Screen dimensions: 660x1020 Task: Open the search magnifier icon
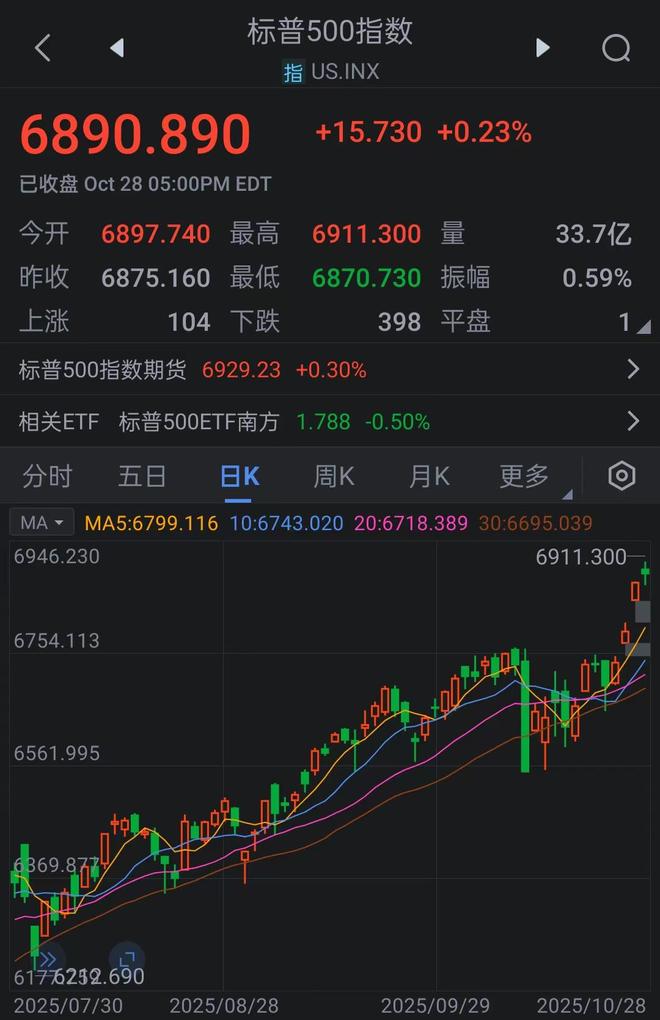(x=616, y=47)
